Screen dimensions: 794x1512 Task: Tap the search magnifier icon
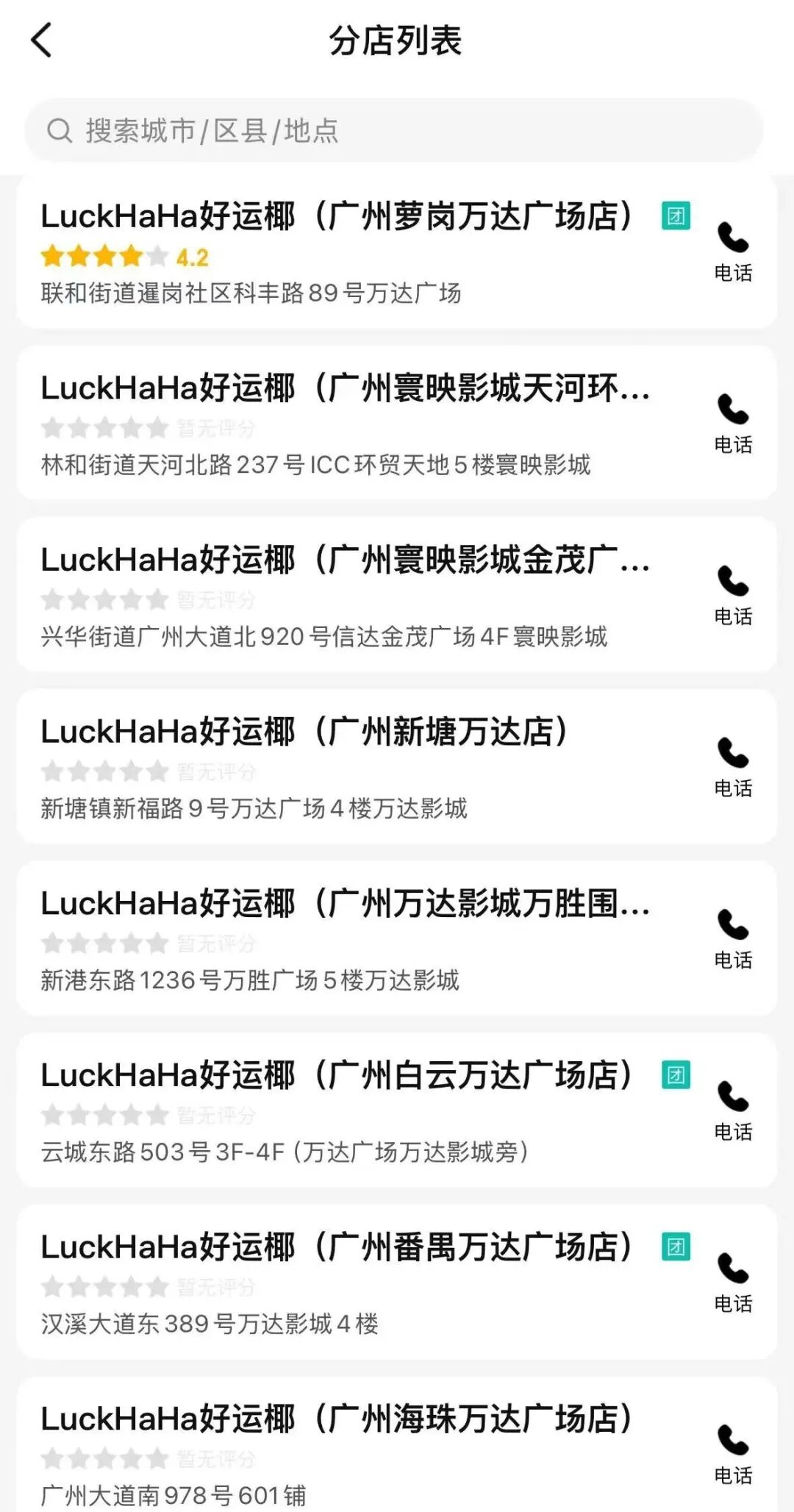tap(59, 131)
